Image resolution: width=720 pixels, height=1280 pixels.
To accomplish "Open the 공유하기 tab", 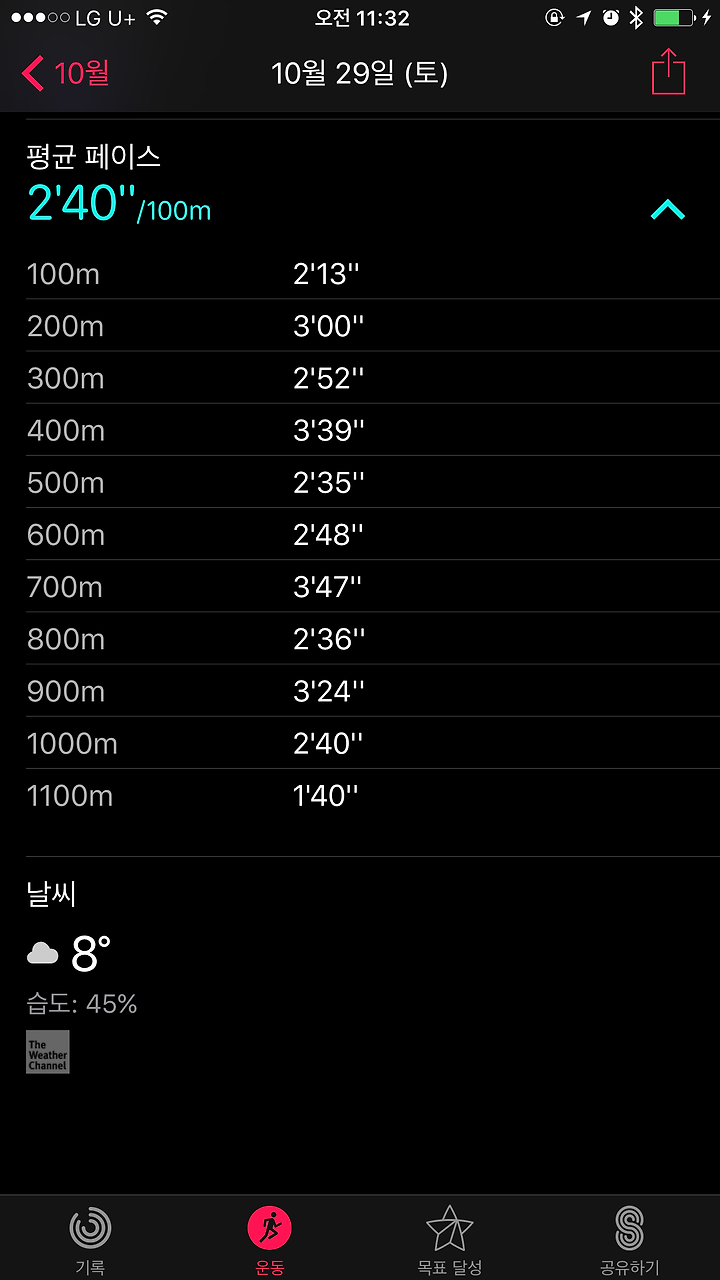I will tap(630, 1240).
